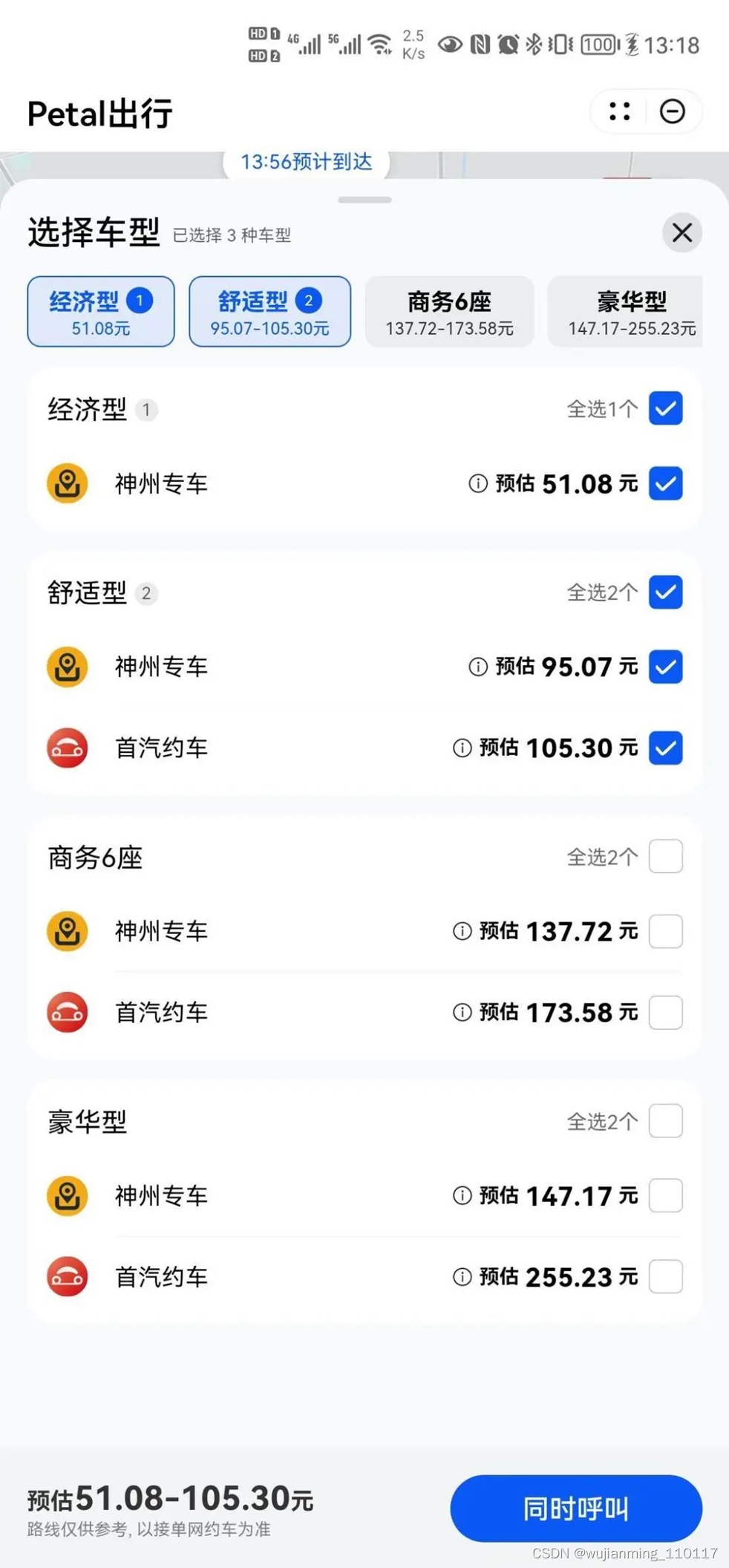729x1568 pixels.
Task: Check 全选2个 for 豪华型
Action: 666,1121
